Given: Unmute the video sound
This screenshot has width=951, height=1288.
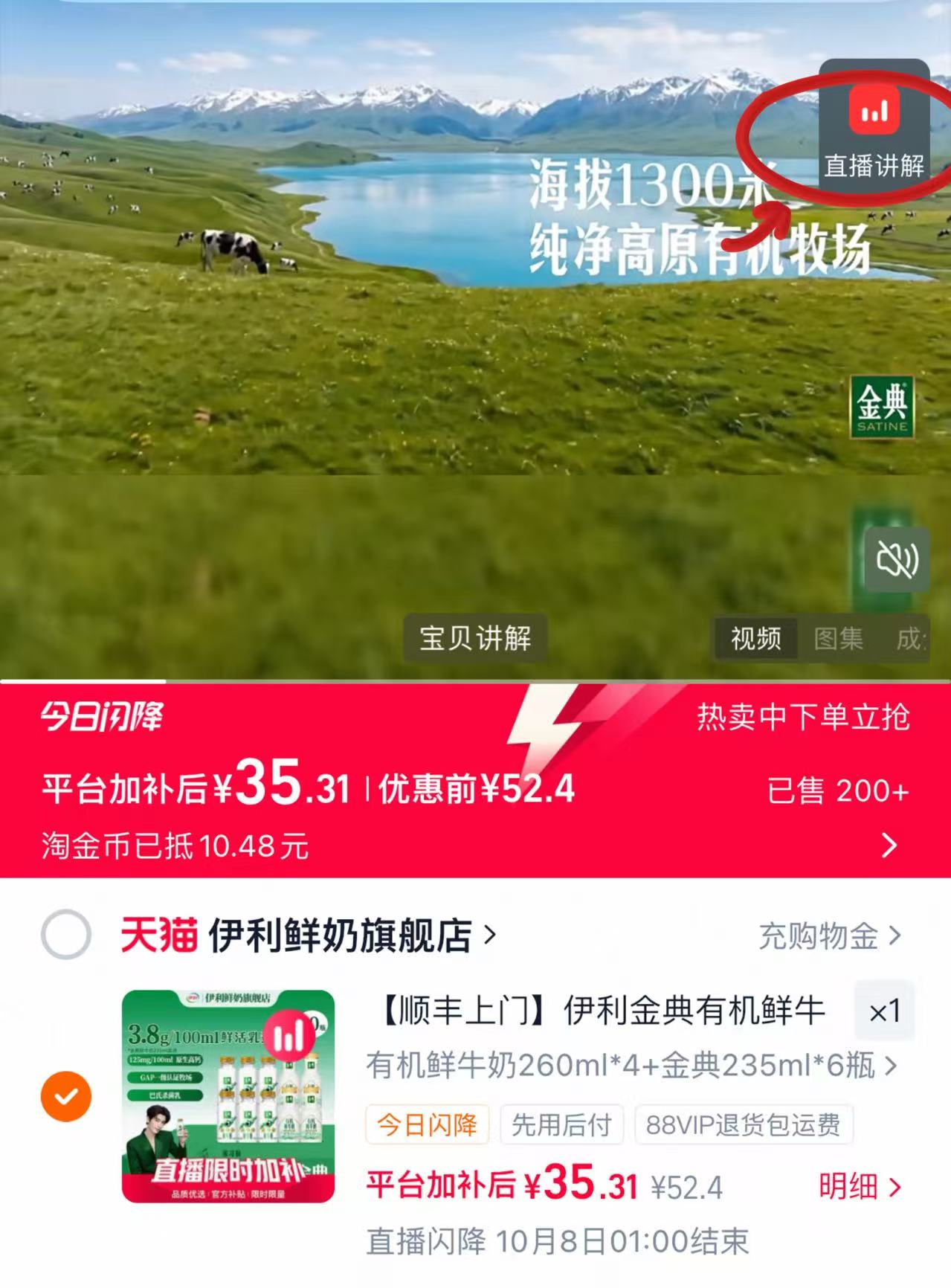Looking at the screenshot, I should (897, 559).
